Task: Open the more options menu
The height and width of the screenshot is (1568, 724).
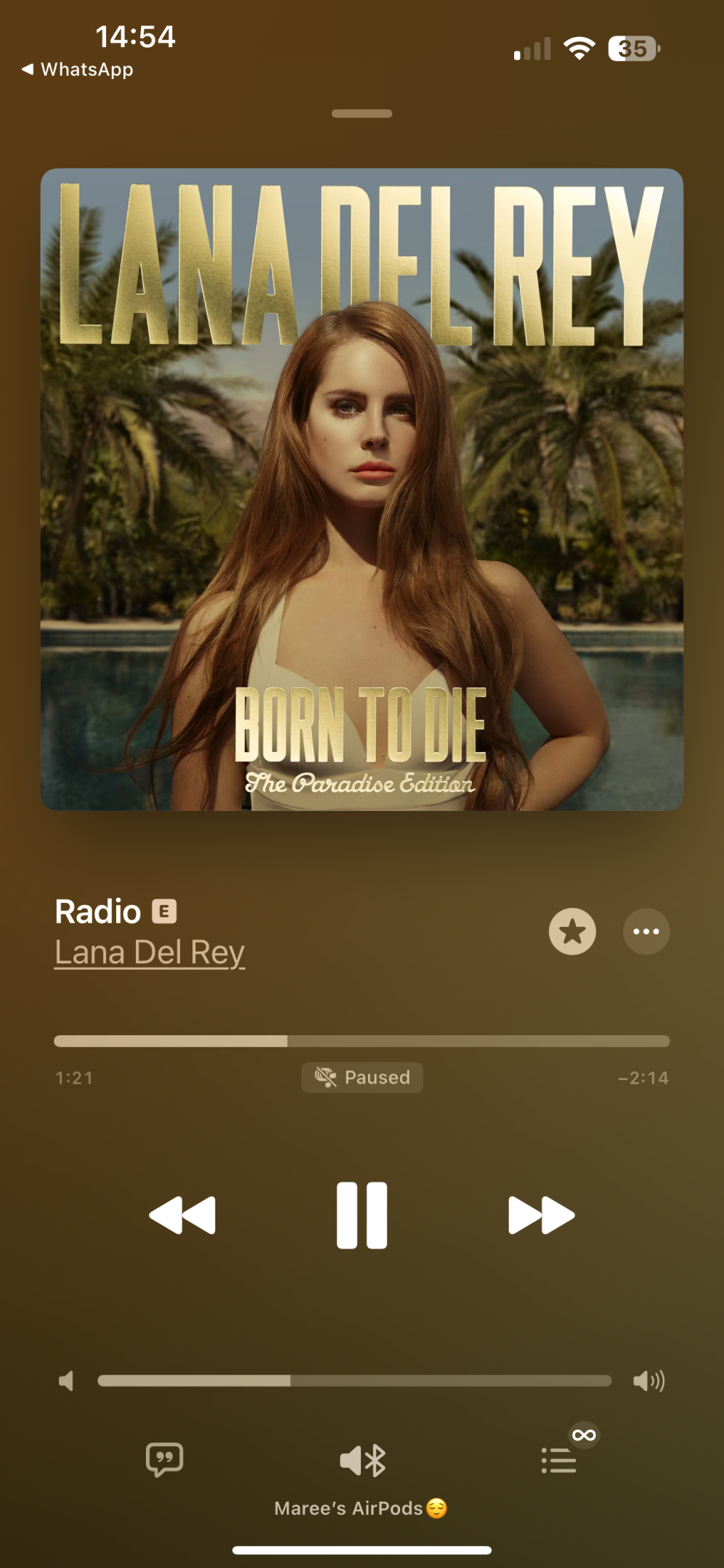Action: point(646,931)
